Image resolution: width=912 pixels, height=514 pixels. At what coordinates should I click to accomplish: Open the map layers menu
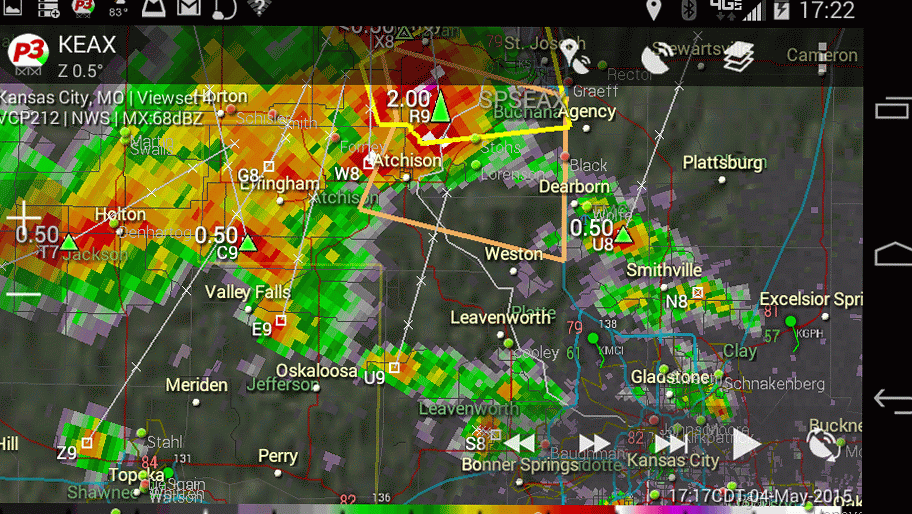pyautogui.click(x=738, y=56)
